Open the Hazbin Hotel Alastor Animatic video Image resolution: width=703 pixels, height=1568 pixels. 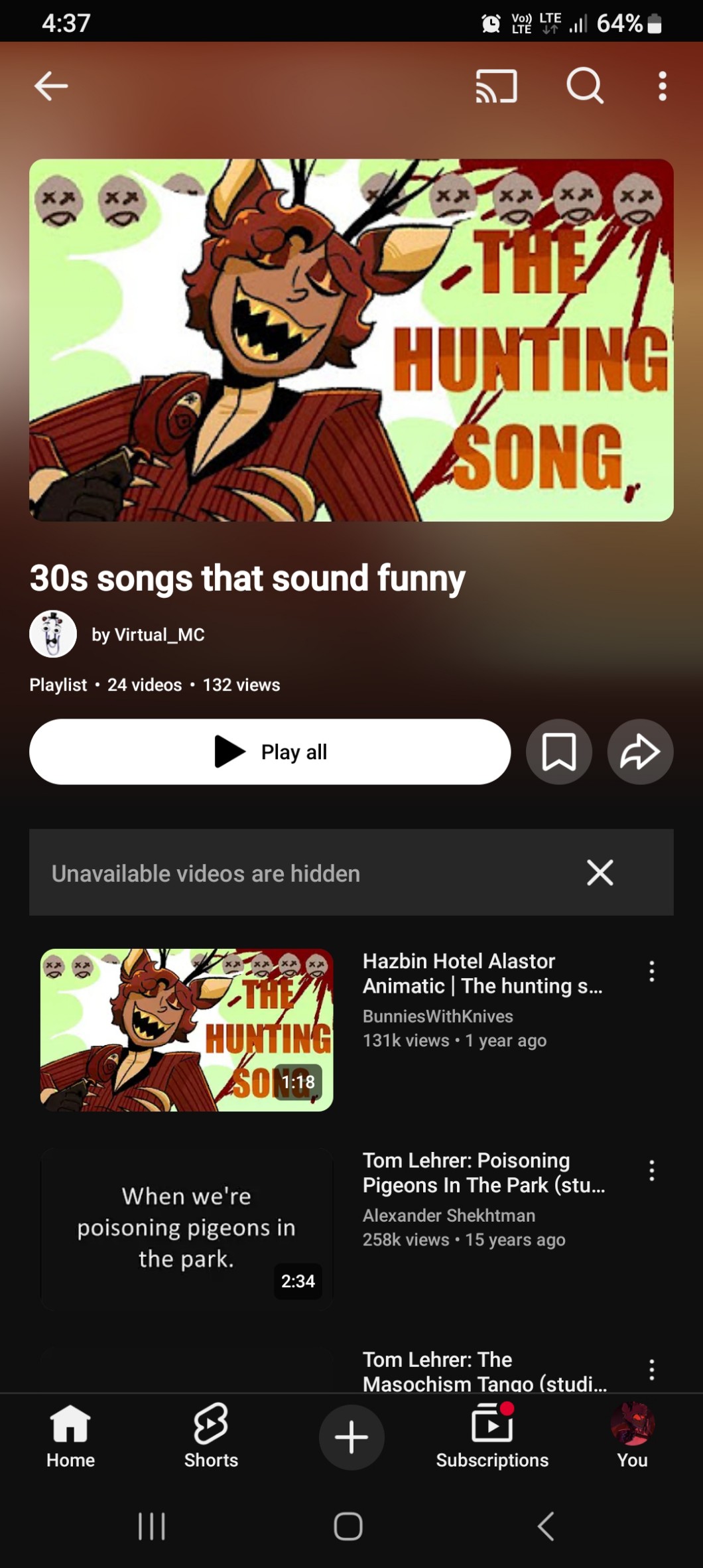pyautogui.click(x=187, y=1030)
